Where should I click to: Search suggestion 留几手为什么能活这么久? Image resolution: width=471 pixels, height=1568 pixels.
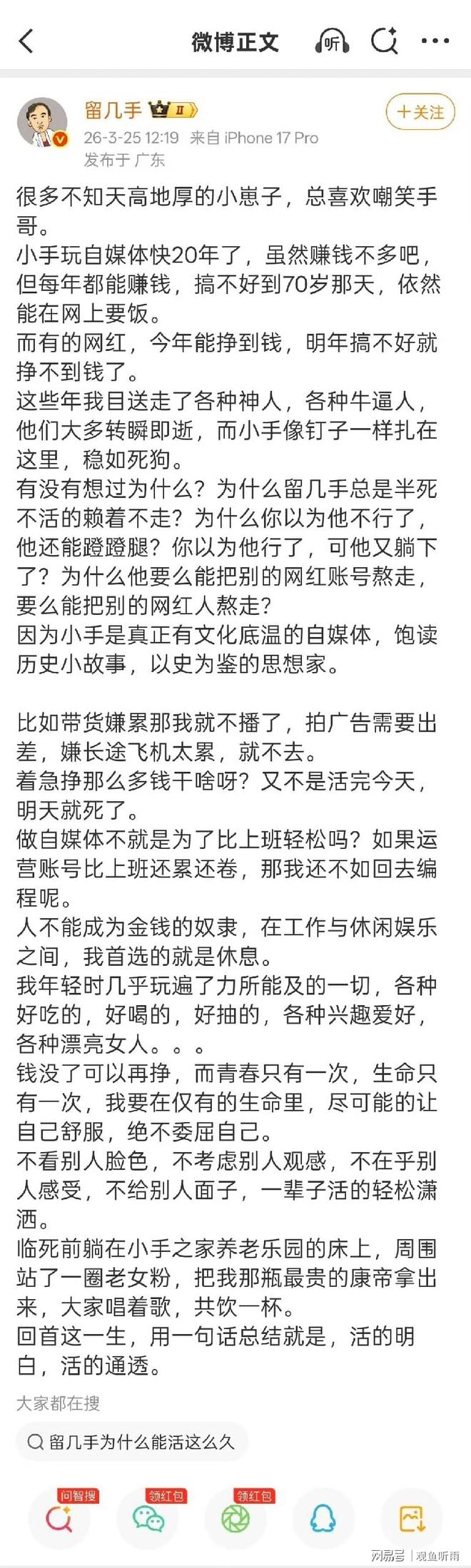(132, 1442)
